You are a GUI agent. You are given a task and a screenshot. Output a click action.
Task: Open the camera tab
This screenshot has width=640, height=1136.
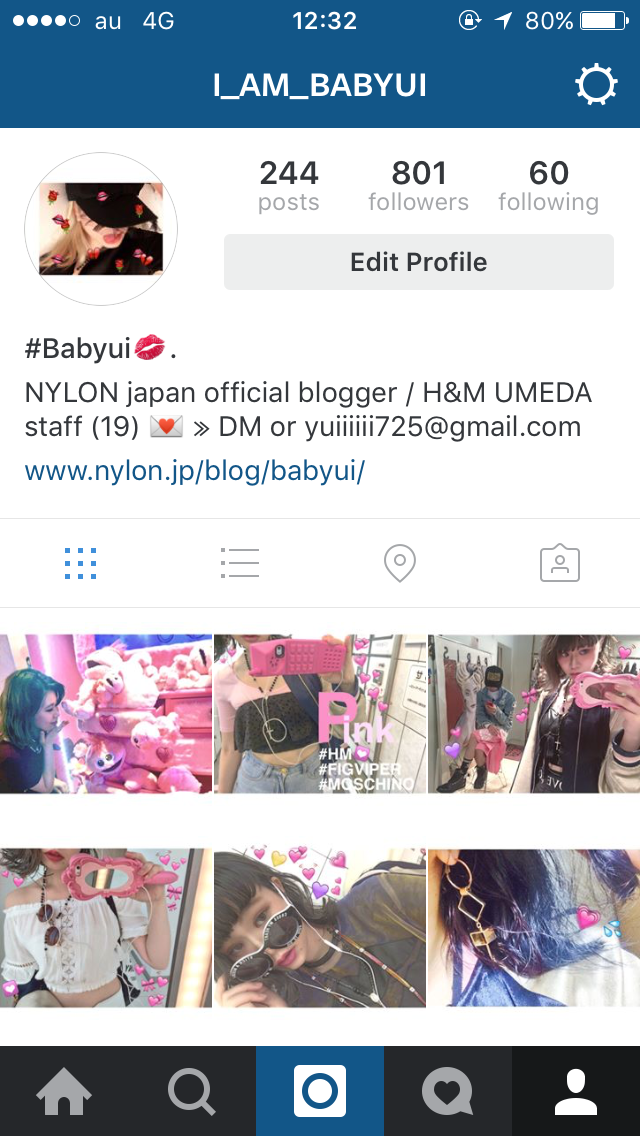[320, 1091]
